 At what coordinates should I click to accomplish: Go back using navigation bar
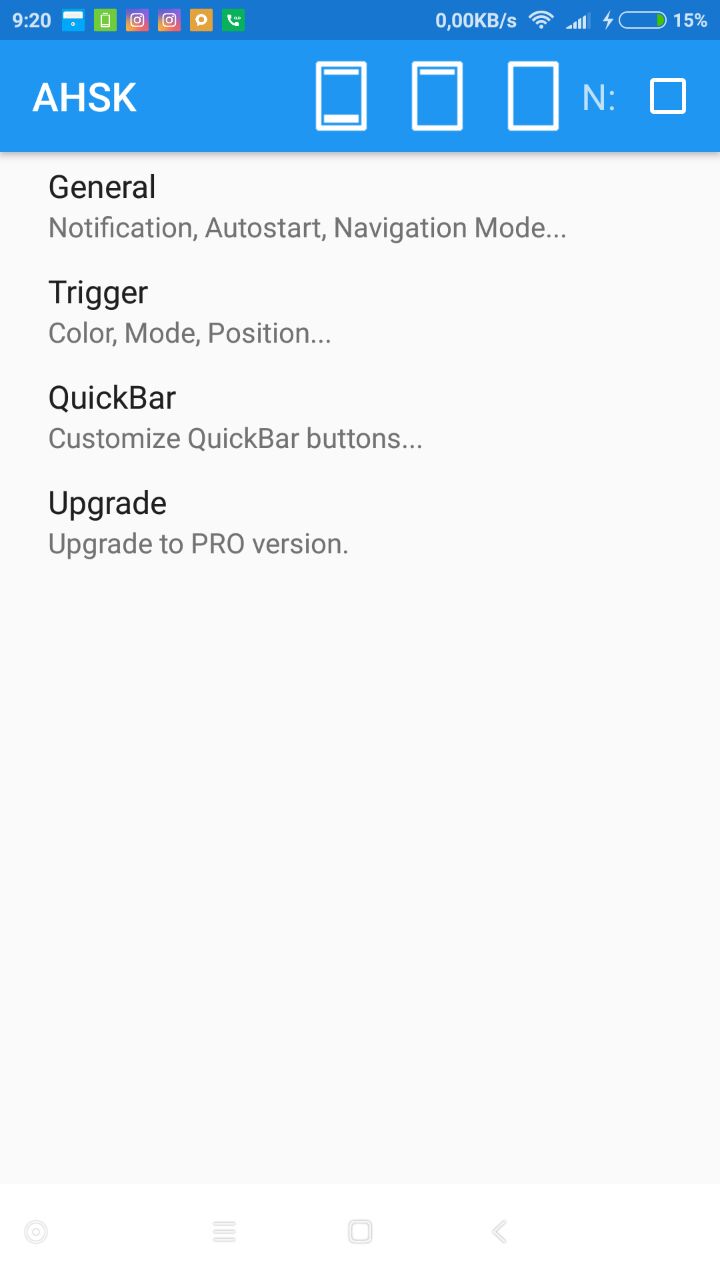coord(500,1232)
